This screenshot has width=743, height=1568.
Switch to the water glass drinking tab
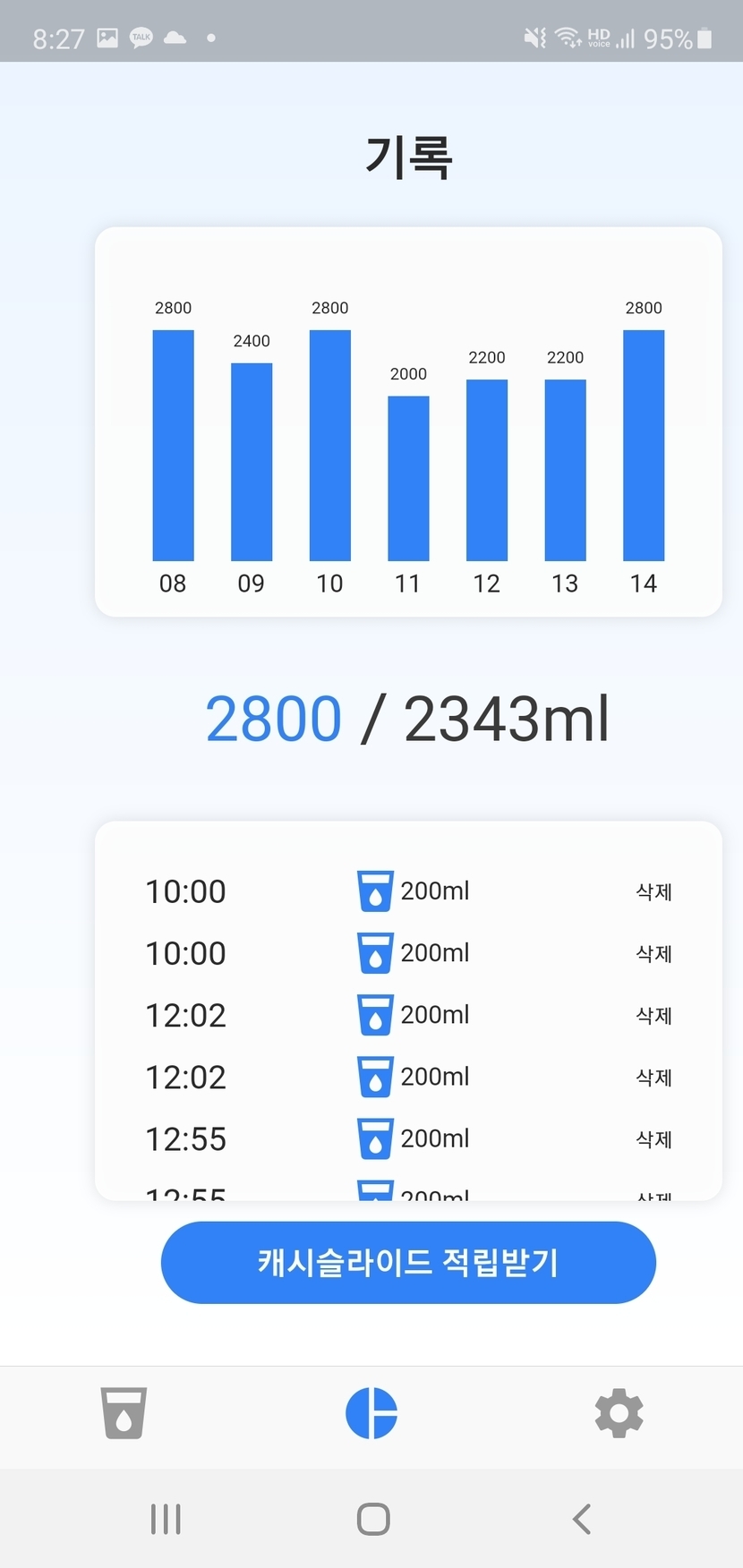pyautogui.click(x=124, y=1413)
